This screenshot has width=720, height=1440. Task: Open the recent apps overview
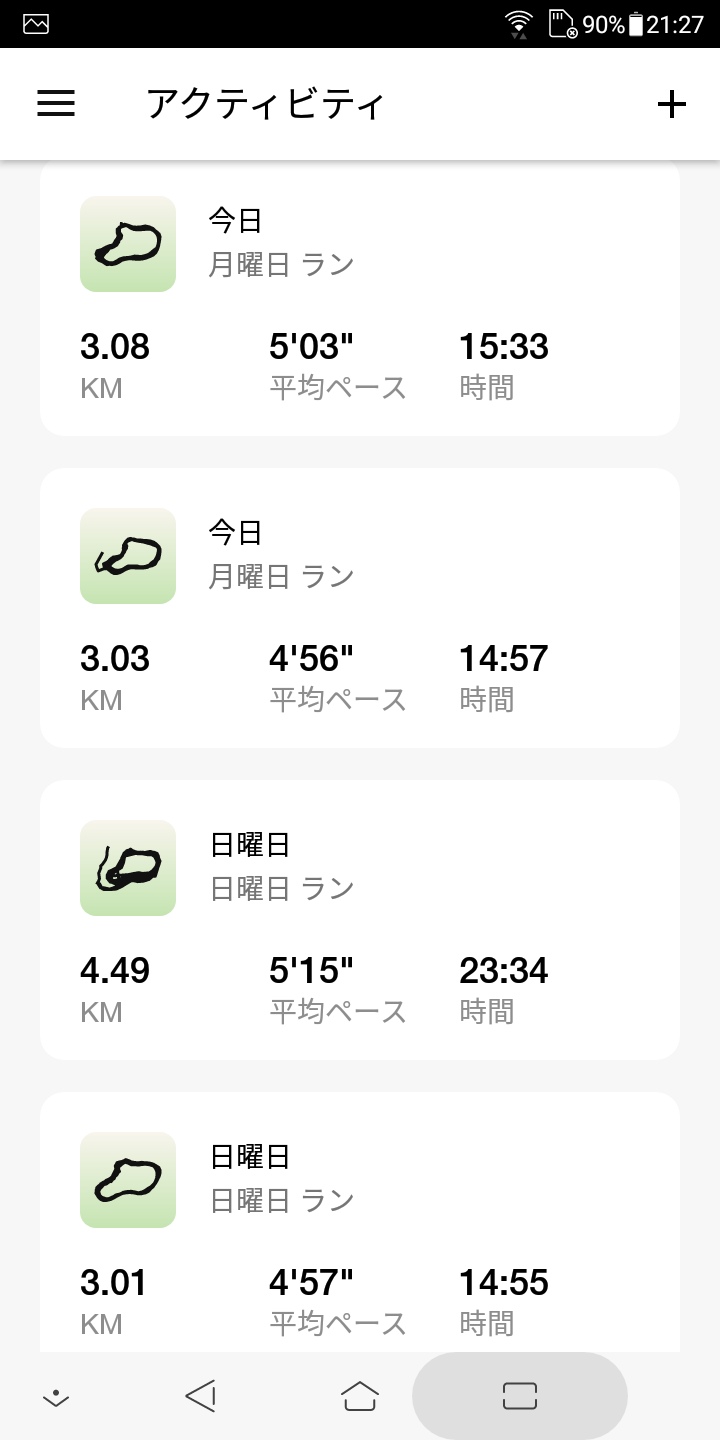pos(520,1396)
